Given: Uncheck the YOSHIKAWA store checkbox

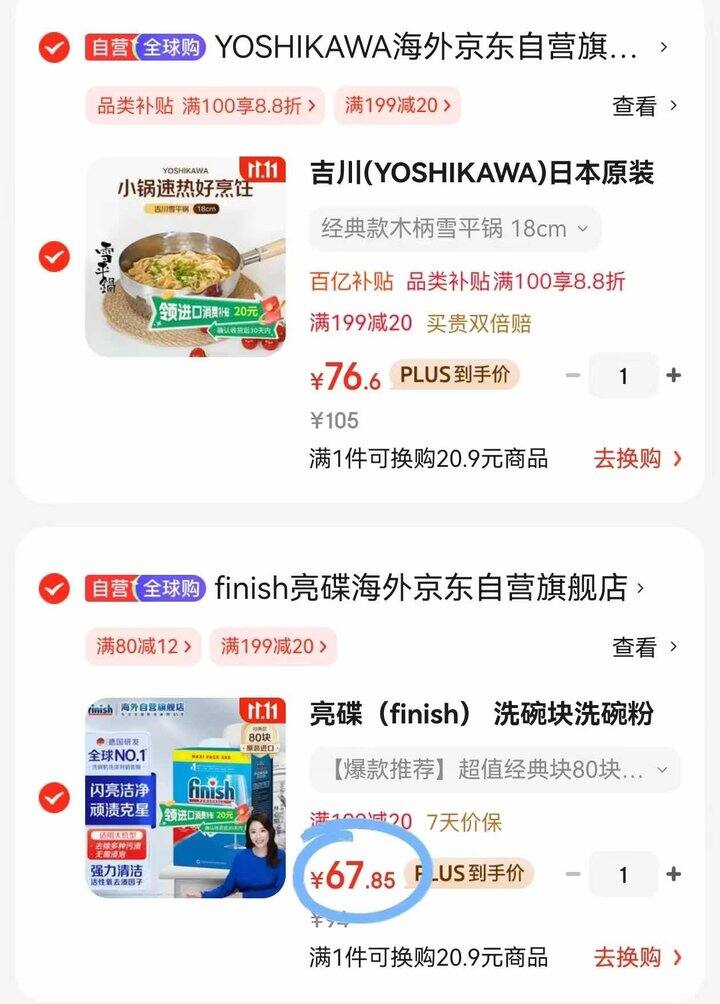Looking at the screenshot, I should pyautogui.click(x=53, y=47).
